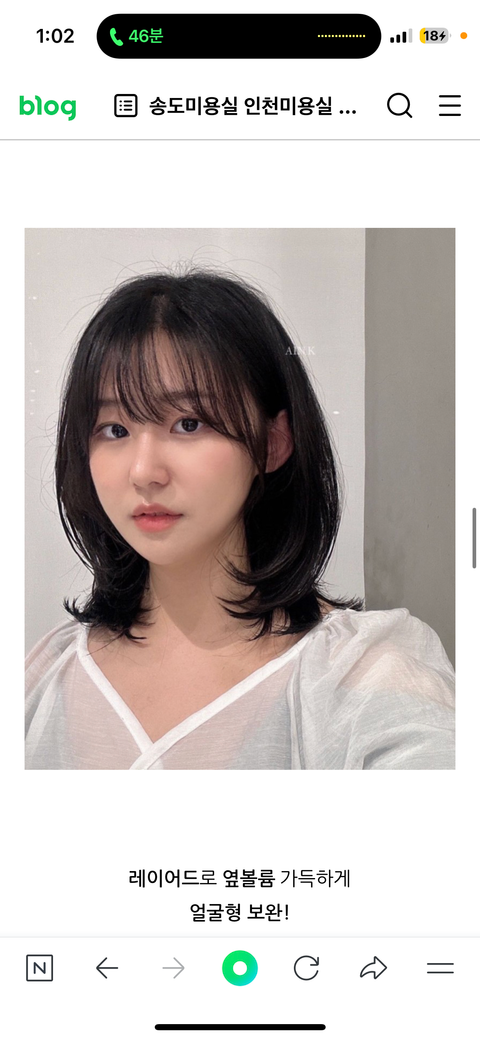
Task: Open the post list icon beside the title
Action: point(126,105)
